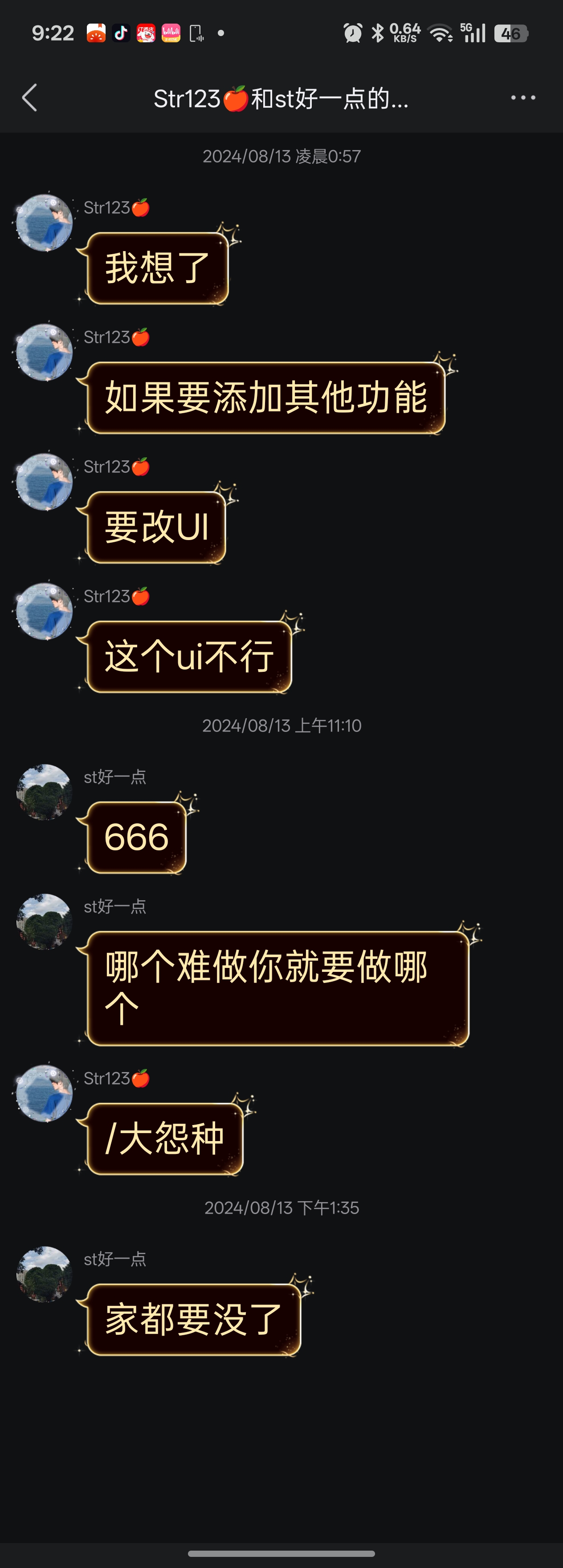Viewport: 563px width, 1568px height.
Task: View st好一点's avatar beside the "666" message
Action: point(44,792)
